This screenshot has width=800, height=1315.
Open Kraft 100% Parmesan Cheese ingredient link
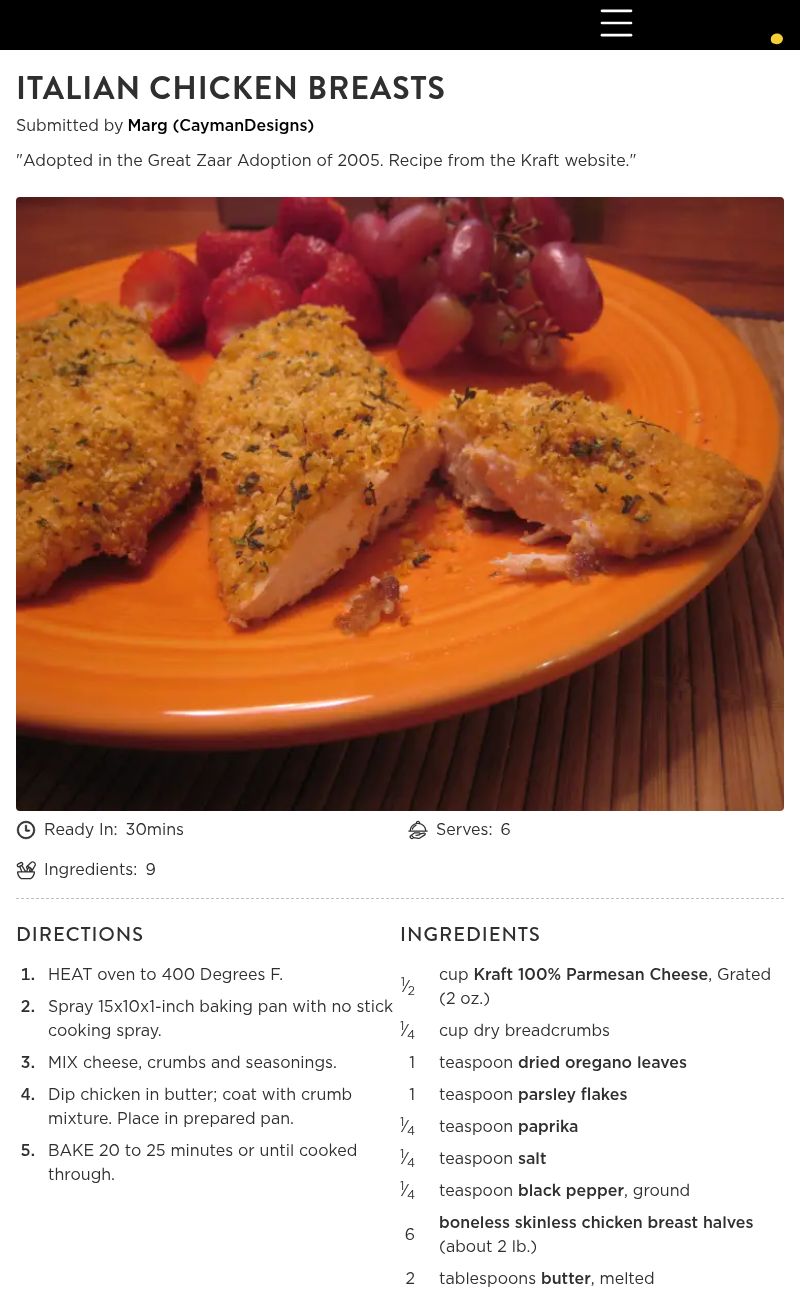[590, 975]
